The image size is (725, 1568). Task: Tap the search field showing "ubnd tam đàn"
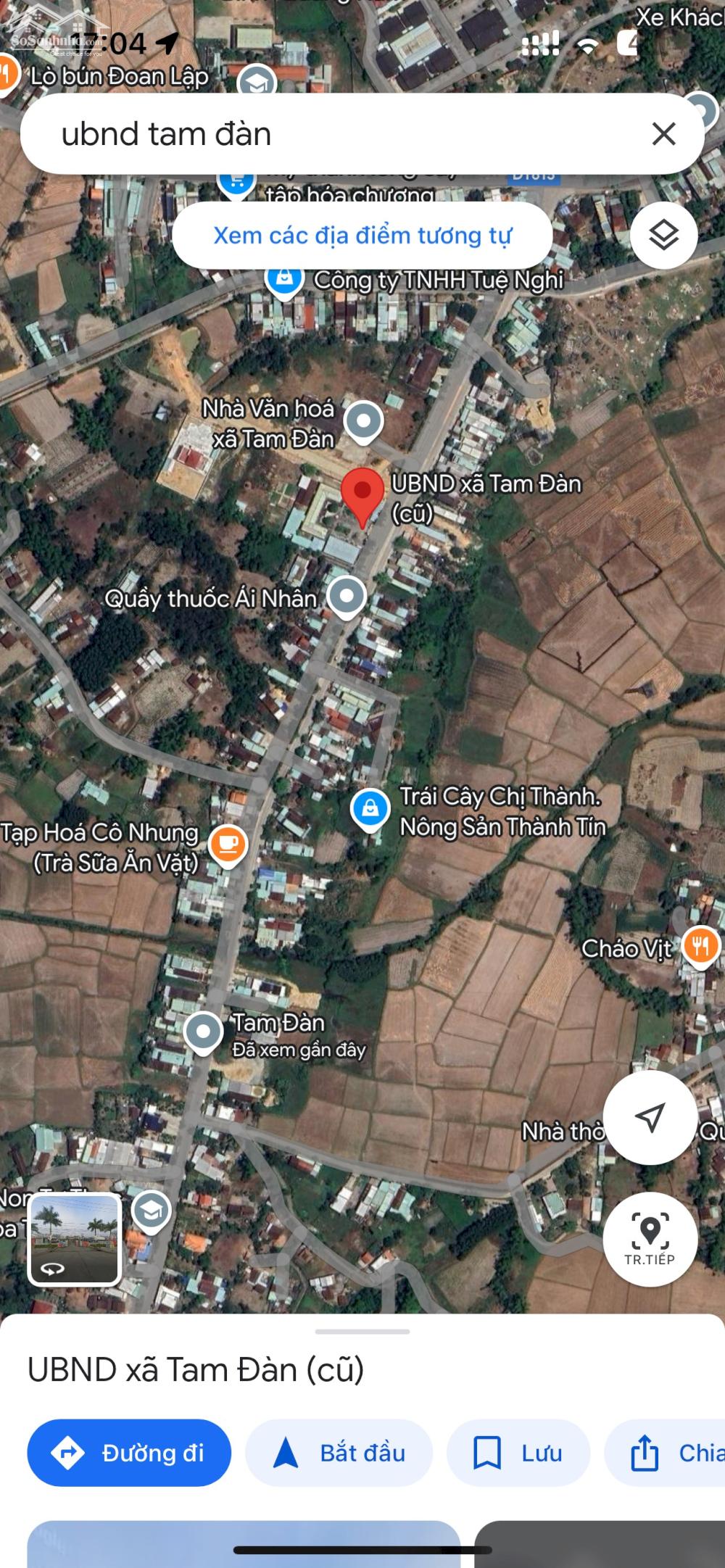tap(326, 134)
